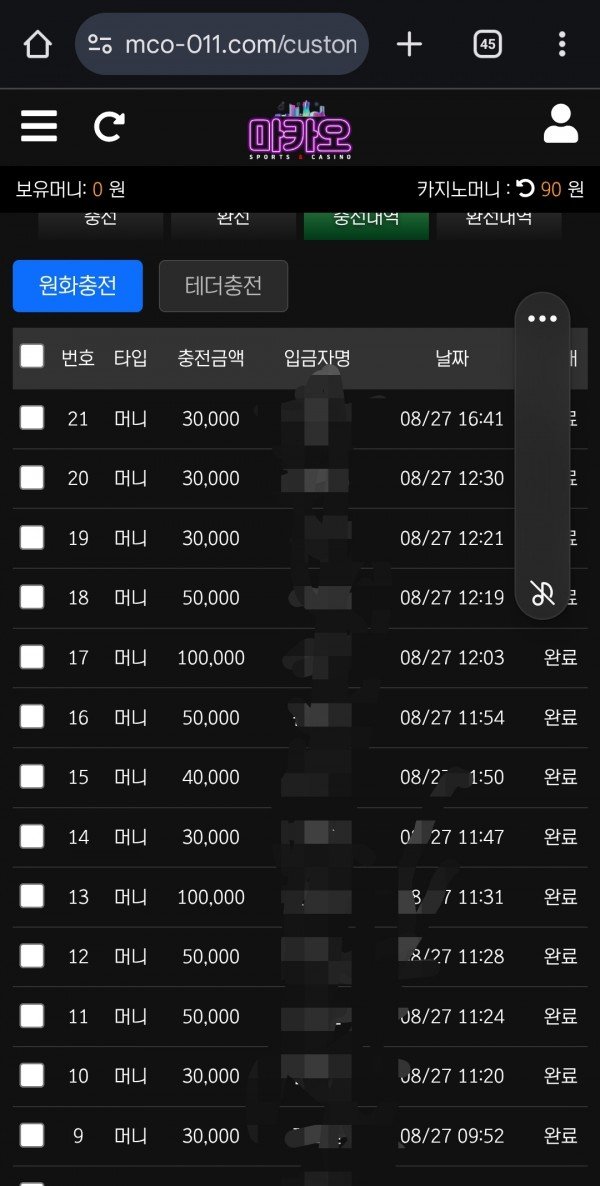
Task: Select the 원화충전 button
Action: [78, 286]
